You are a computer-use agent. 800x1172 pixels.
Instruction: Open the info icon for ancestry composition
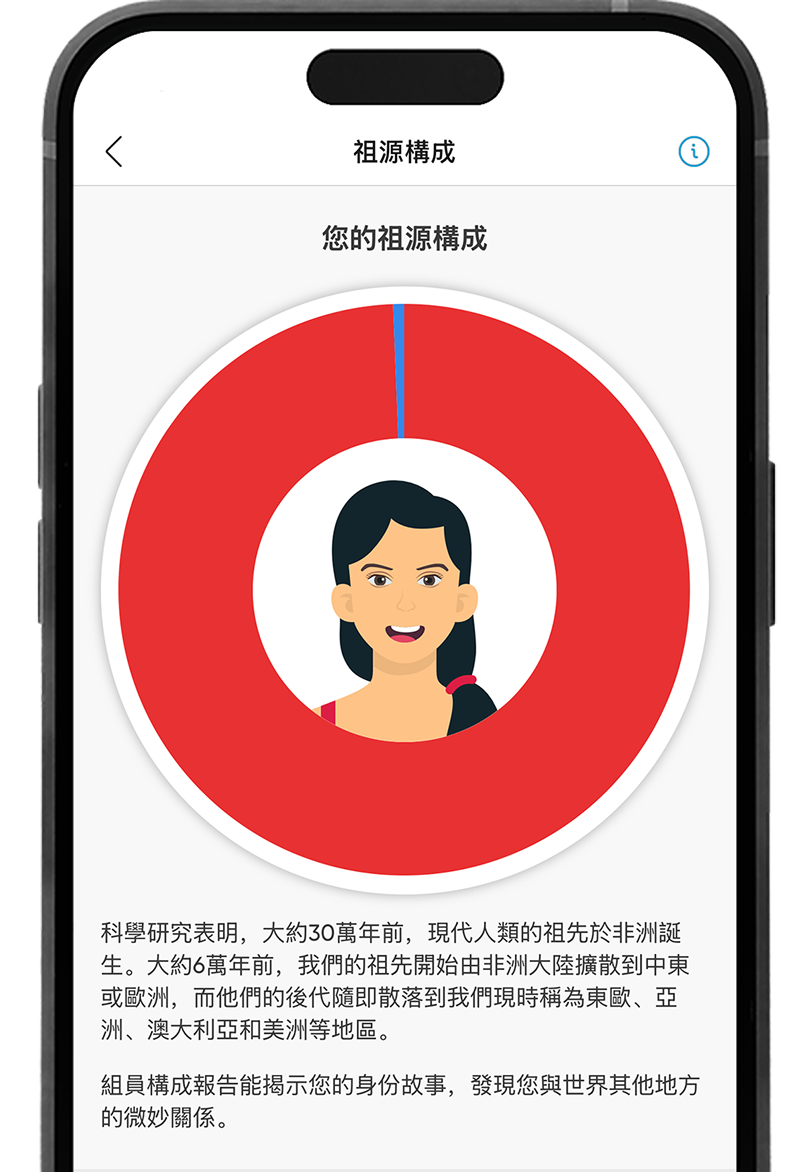pos(693,152)
